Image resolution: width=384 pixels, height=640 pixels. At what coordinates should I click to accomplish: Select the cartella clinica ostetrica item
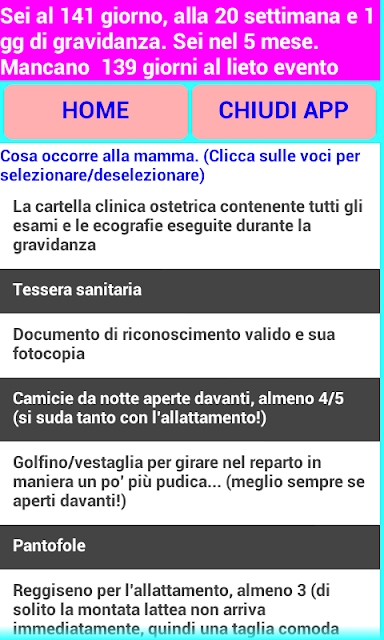(x=190, y=226)
